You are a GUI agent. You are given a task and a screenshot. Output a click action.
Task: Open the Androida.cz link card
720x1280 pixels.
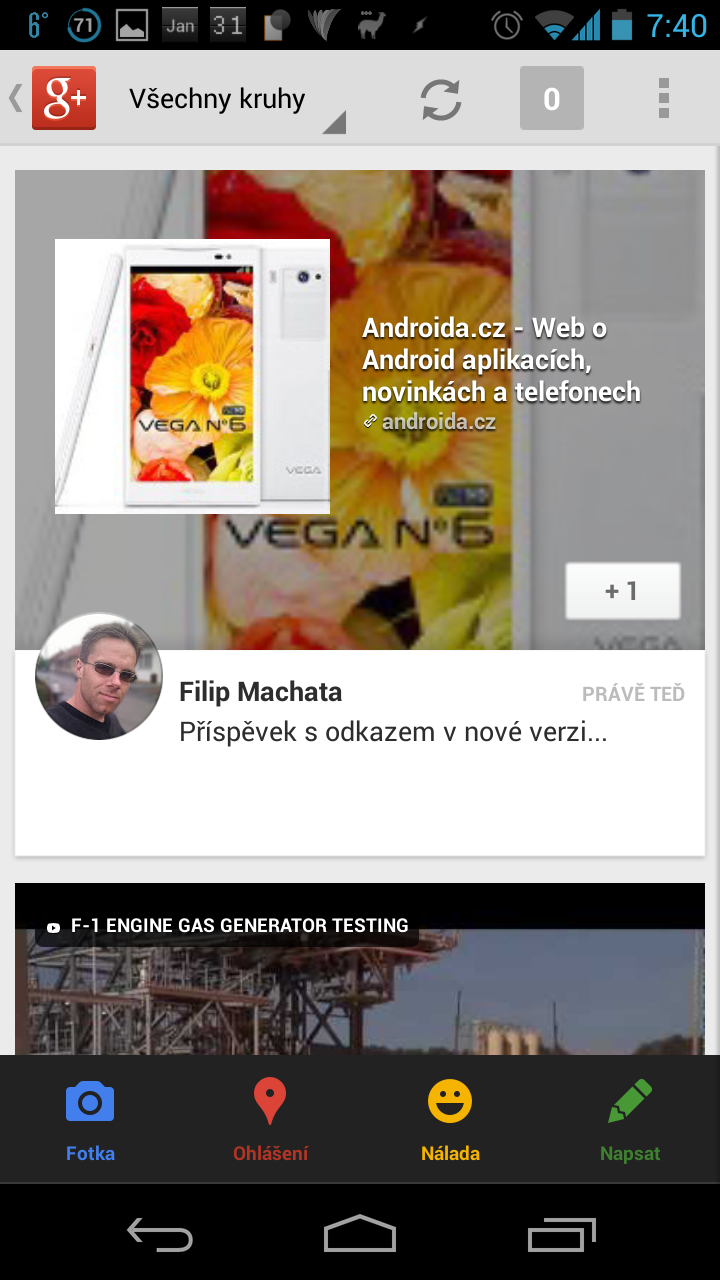pyautogui.click(x=360, y=410)
